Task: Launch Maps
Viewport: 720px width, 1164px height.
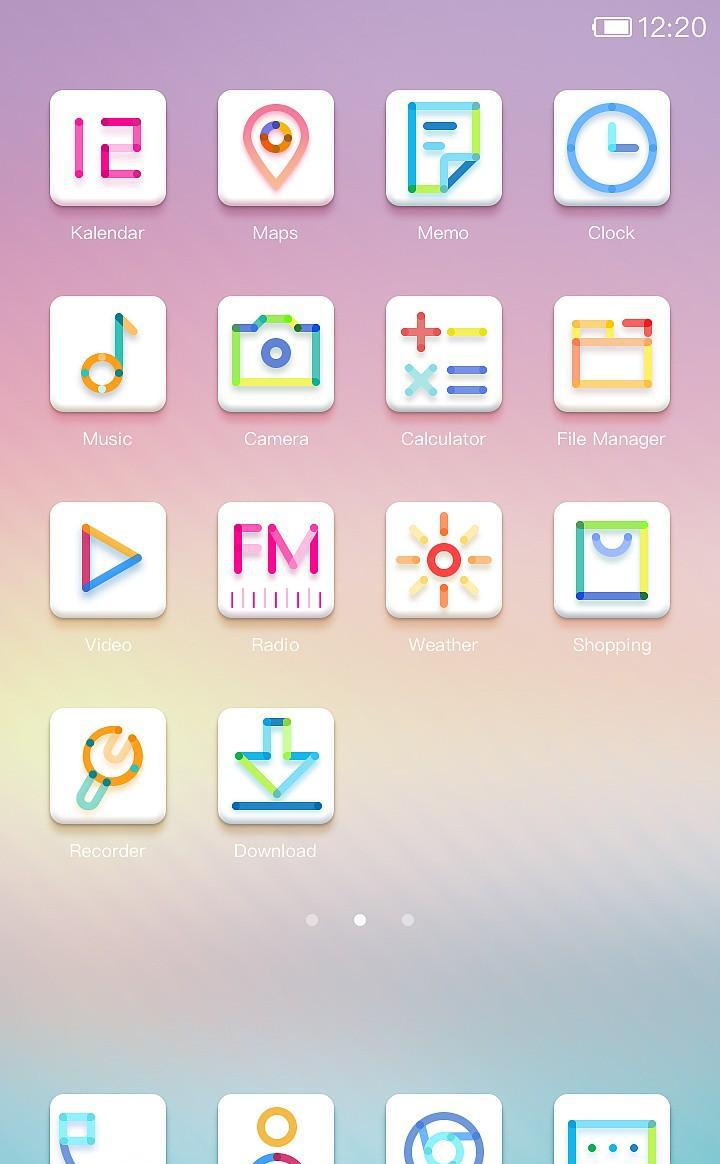Action: [x=275, y=148]
